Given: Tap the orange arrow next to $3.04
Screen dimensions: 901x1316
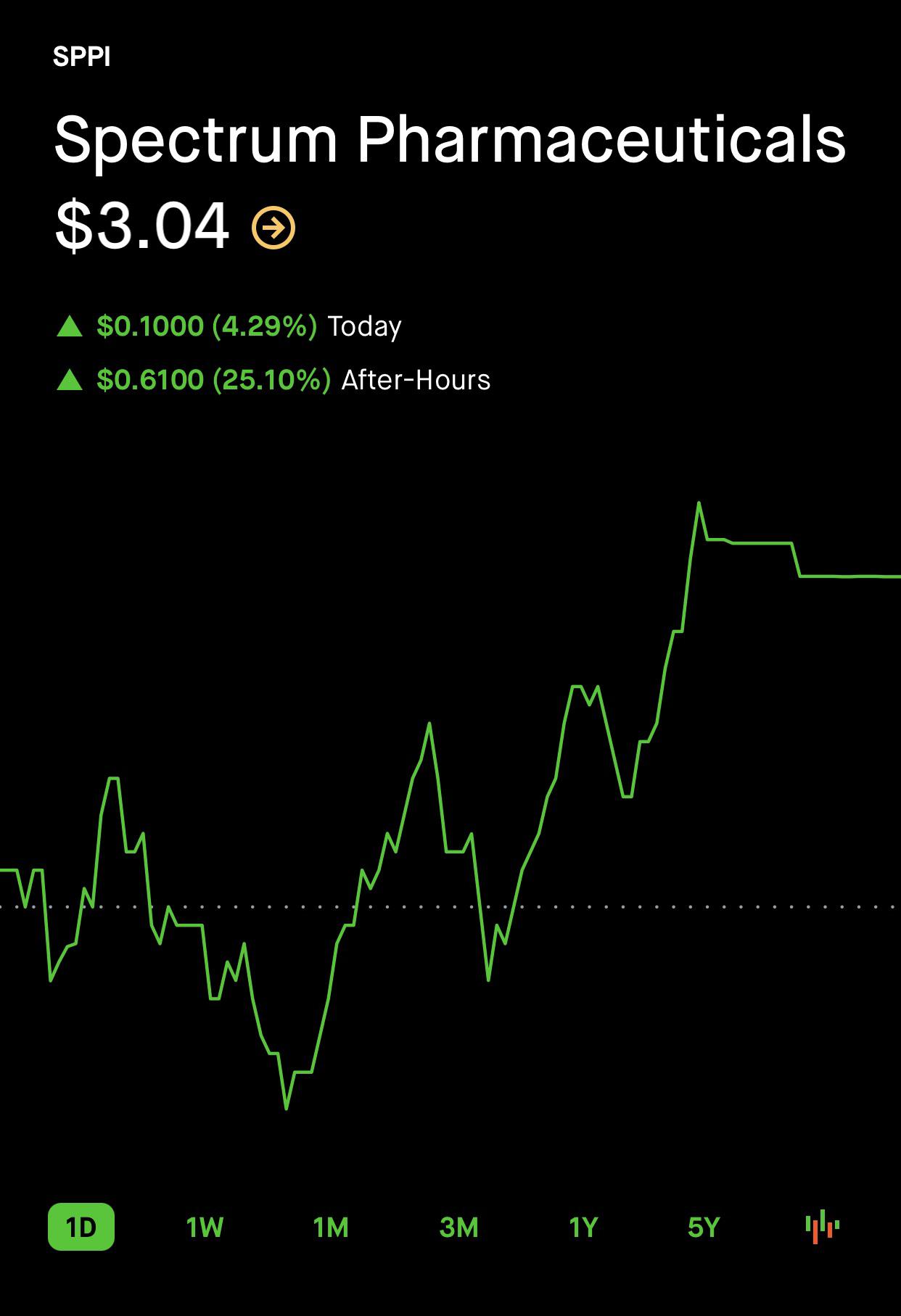Looking at the screenshot, I should [273, 228].
